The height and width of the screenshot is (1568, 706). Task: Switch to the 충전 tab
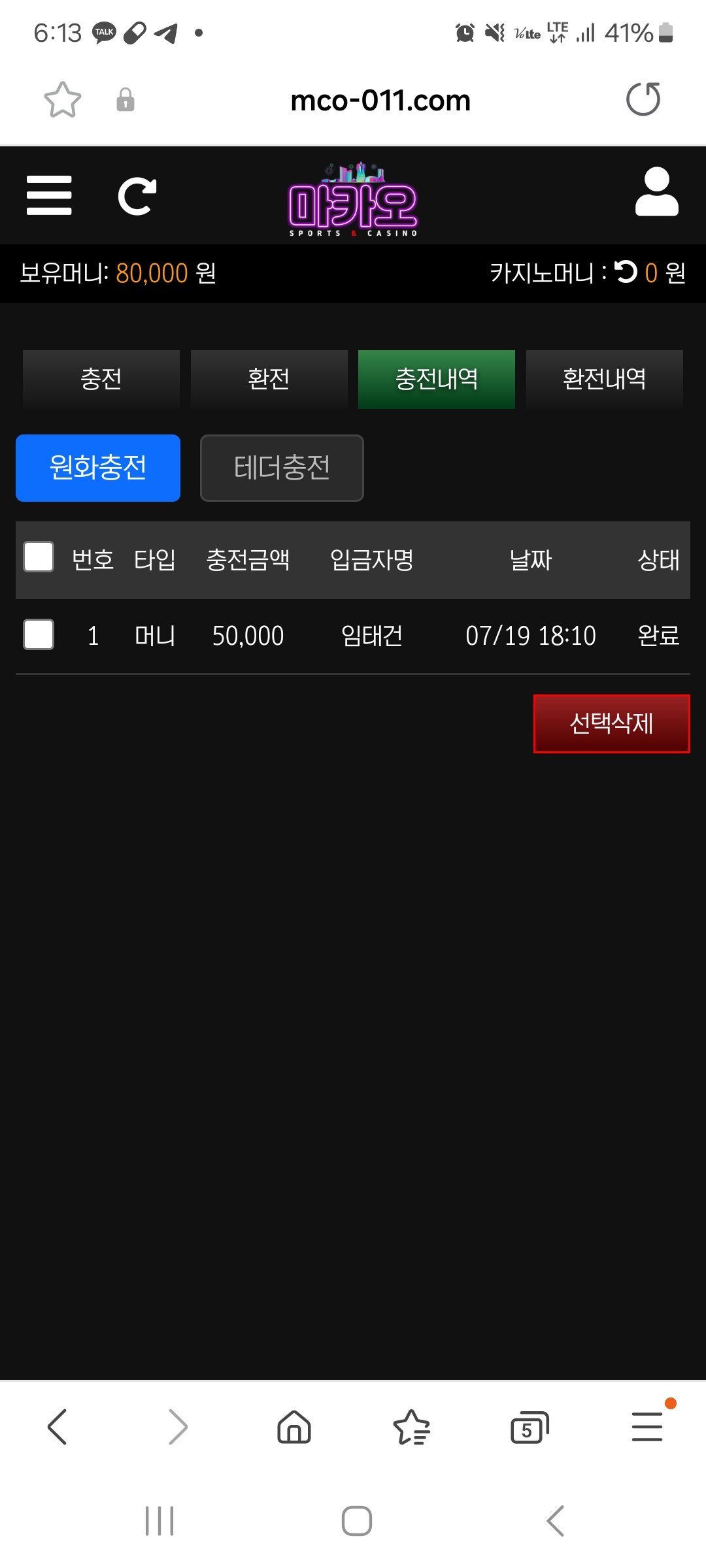101,379
